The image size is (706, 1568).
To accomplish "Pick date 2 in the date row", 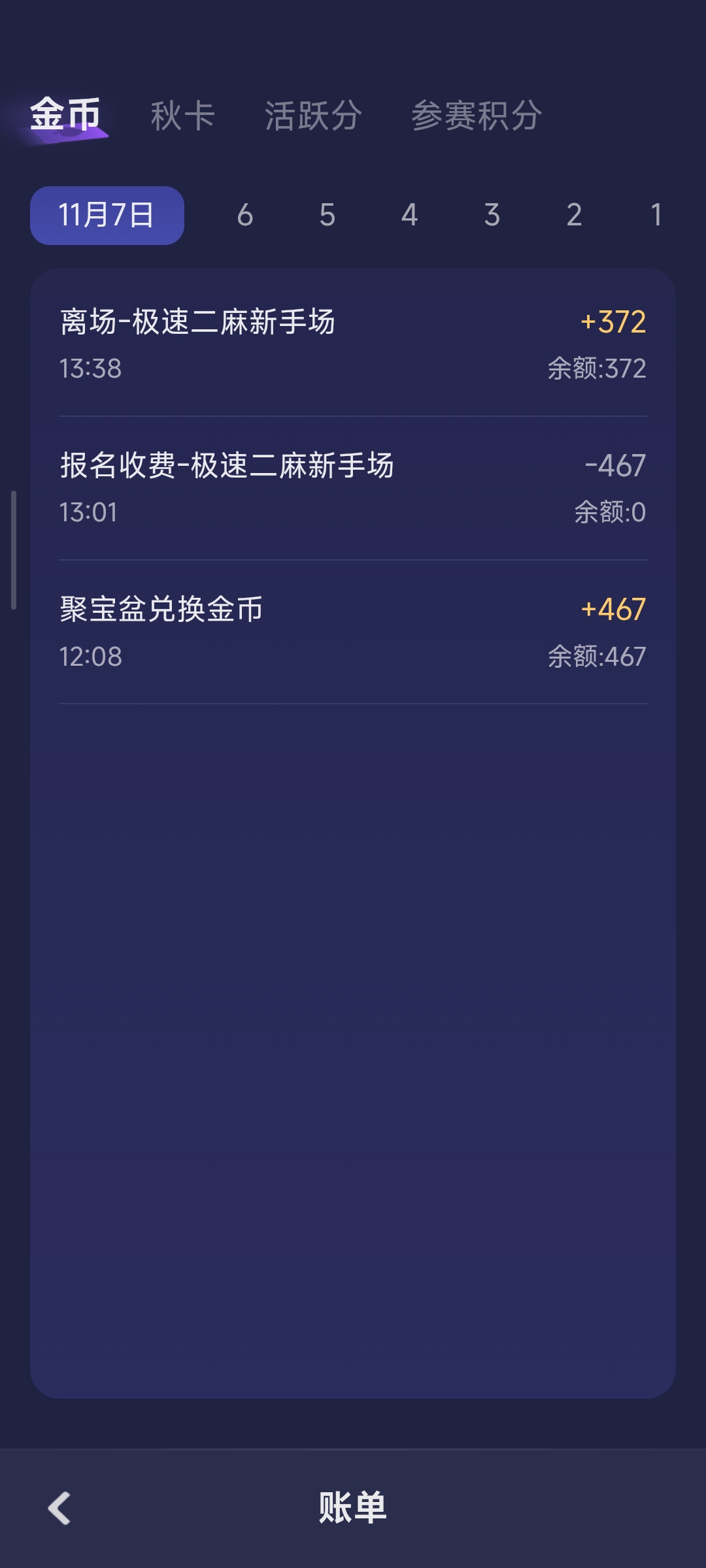I will point(575,216).
